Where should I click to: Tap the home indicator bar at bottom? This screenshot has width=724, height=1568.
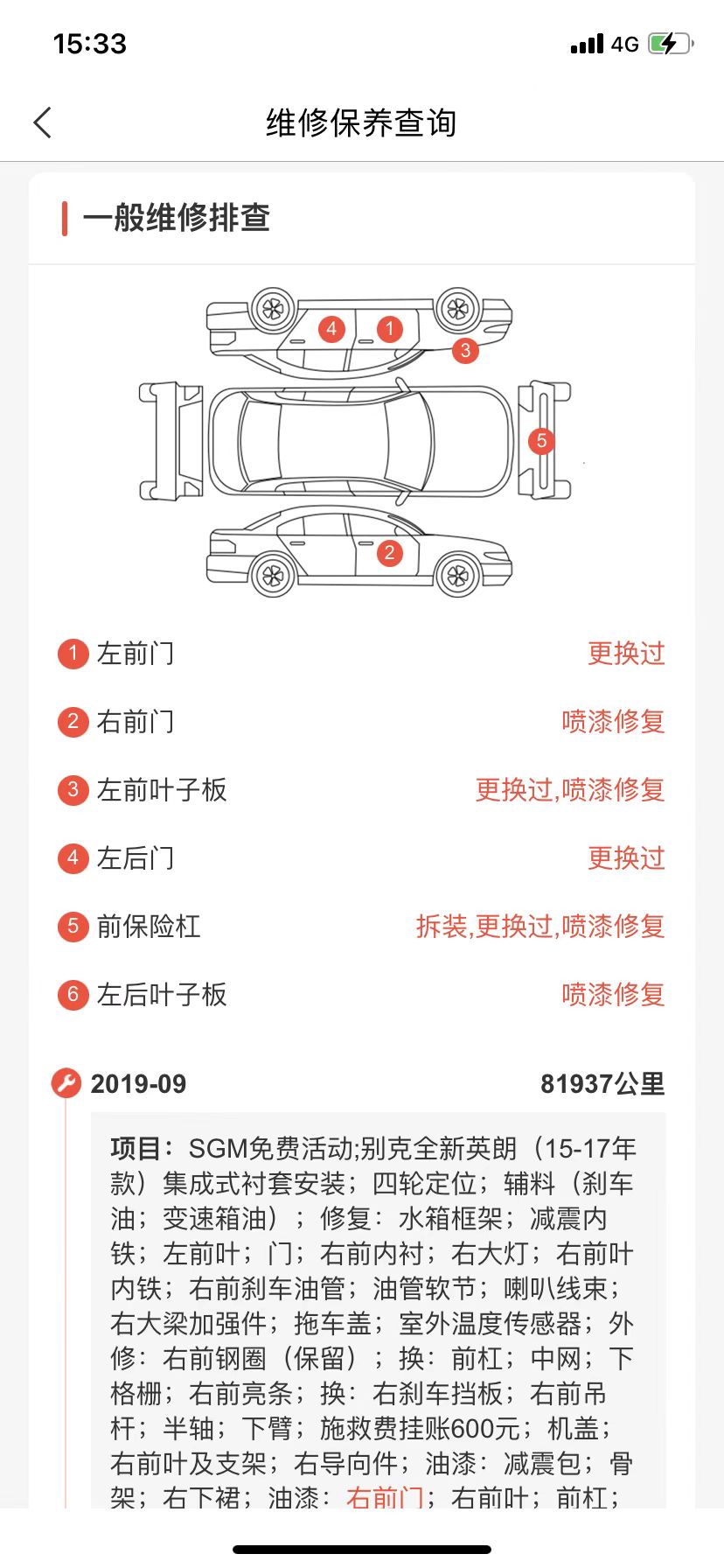(362, 1547)
